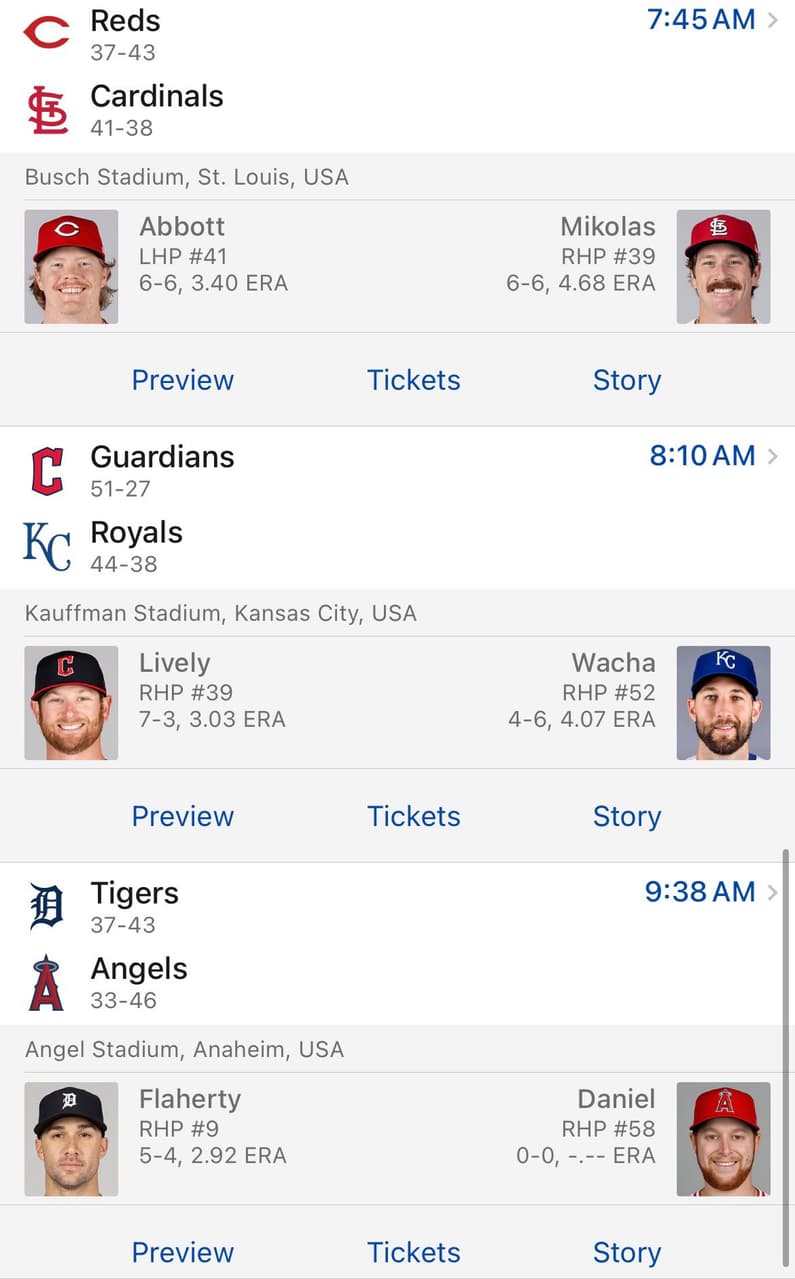This screenshot has width=795, height=1279.
Task: Open the Preview for the Guardians game
Action: point(182,816)
